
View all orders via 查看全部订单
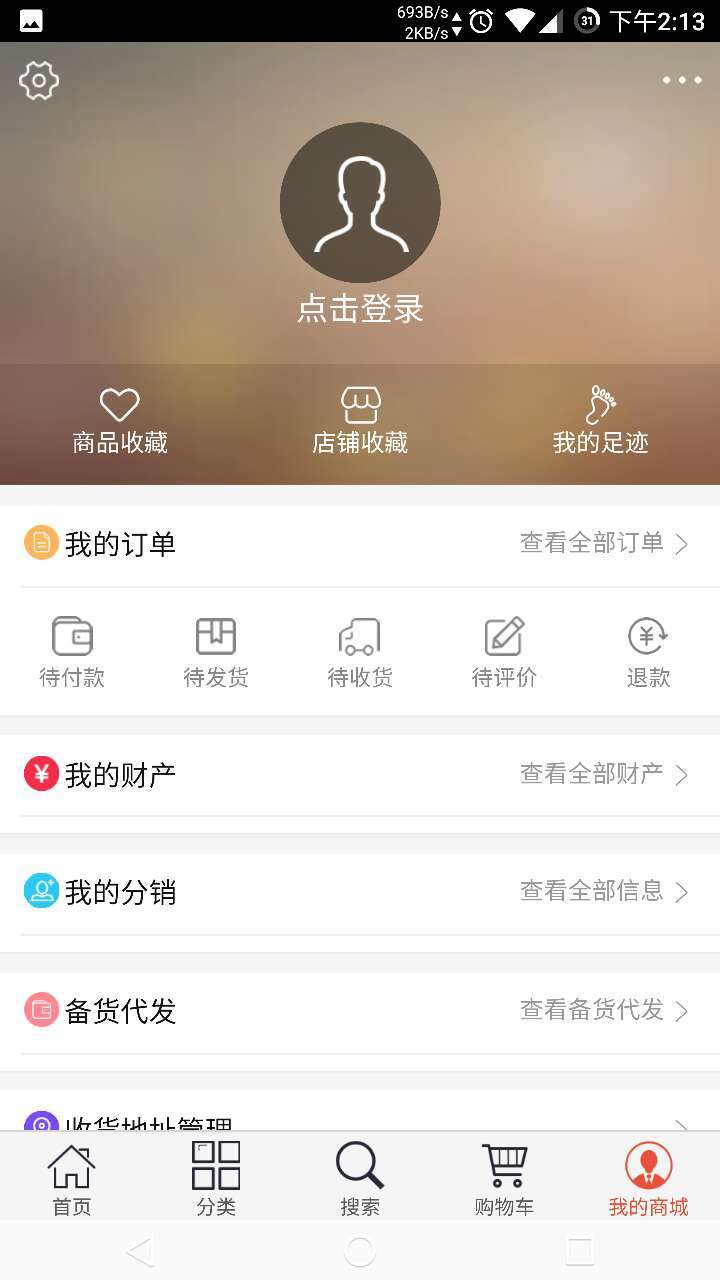604,544
